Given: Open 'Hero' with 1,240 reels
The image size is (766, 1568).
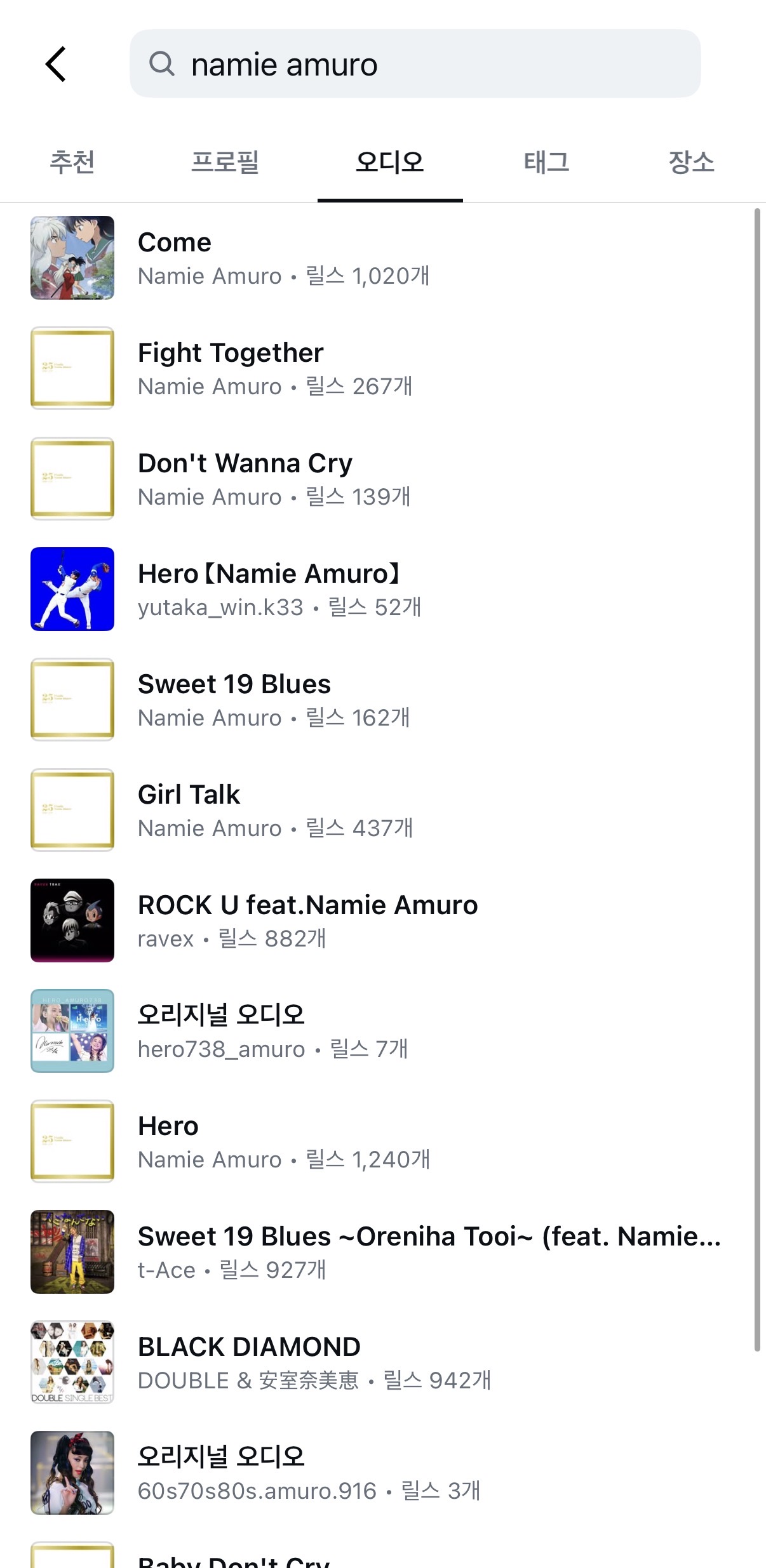Looking at the screenshot, I should (284, 1141).
